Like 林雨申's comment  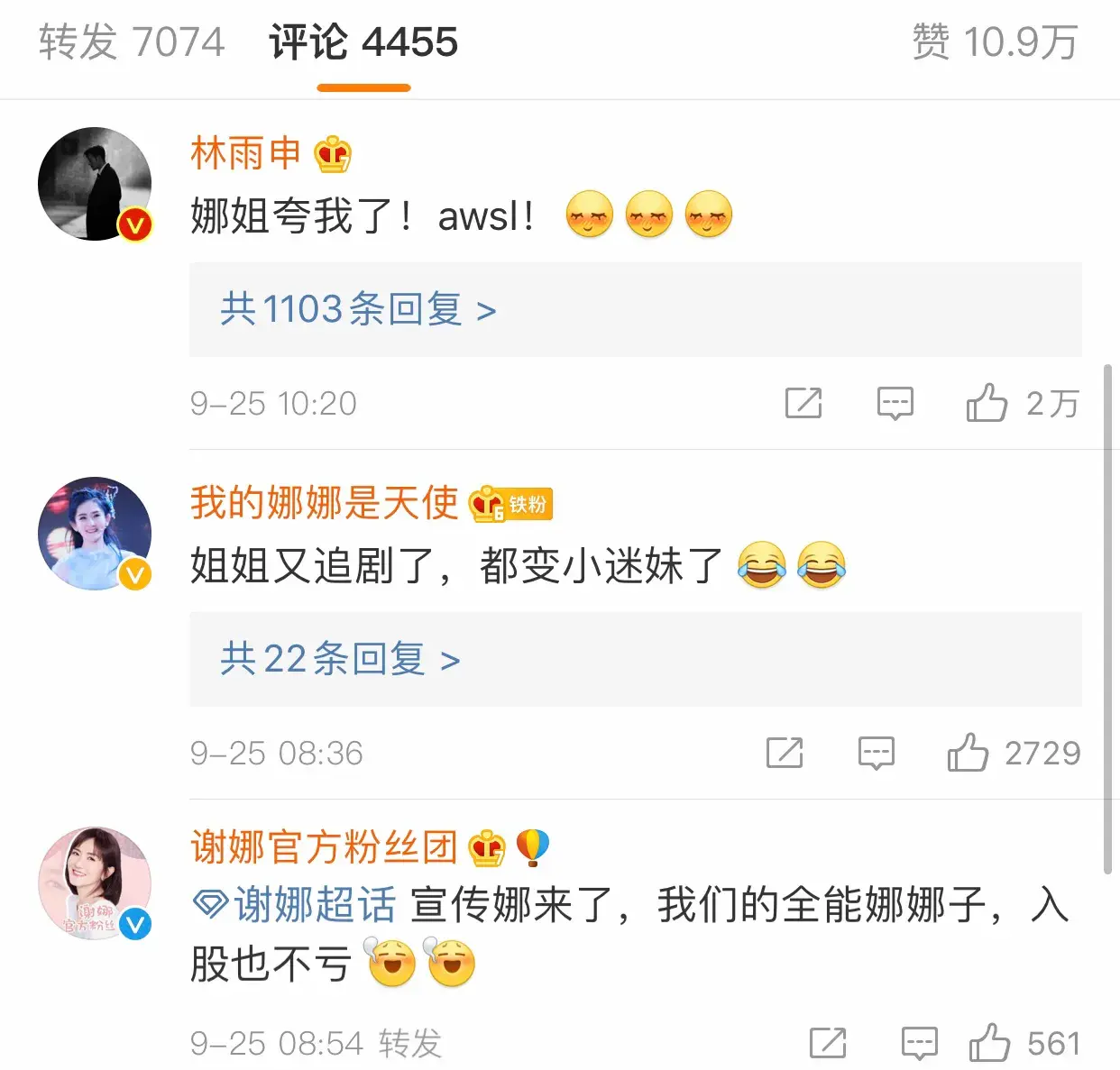pyautogui.click(x=987, y=403)
